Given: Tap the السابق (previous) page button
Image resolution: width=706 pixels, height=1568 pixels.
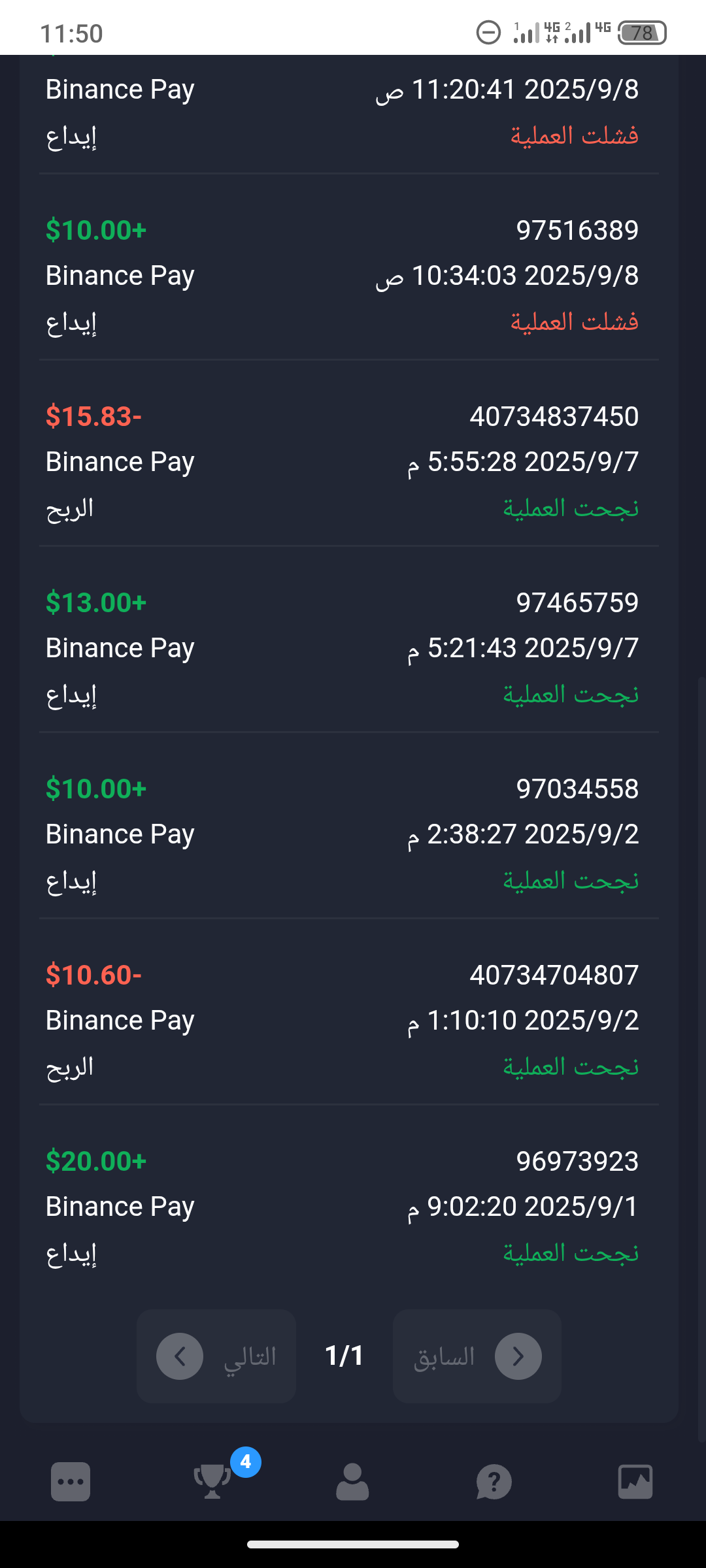Looking at the screenshot, I should point(477,1356).
